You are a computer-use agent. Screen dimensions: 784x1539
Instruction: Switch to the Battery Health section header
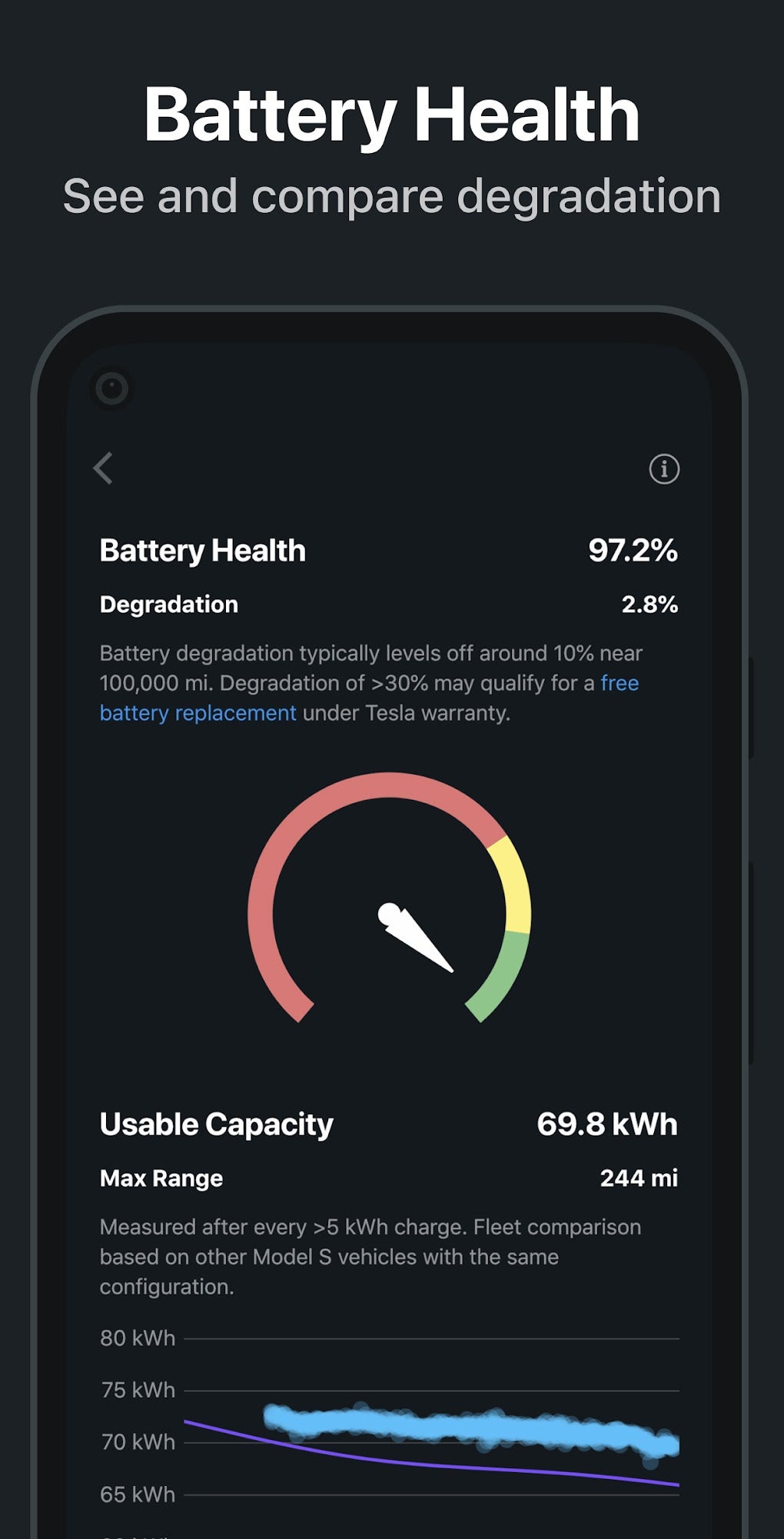pyautogui.click(x=202, y=550)
